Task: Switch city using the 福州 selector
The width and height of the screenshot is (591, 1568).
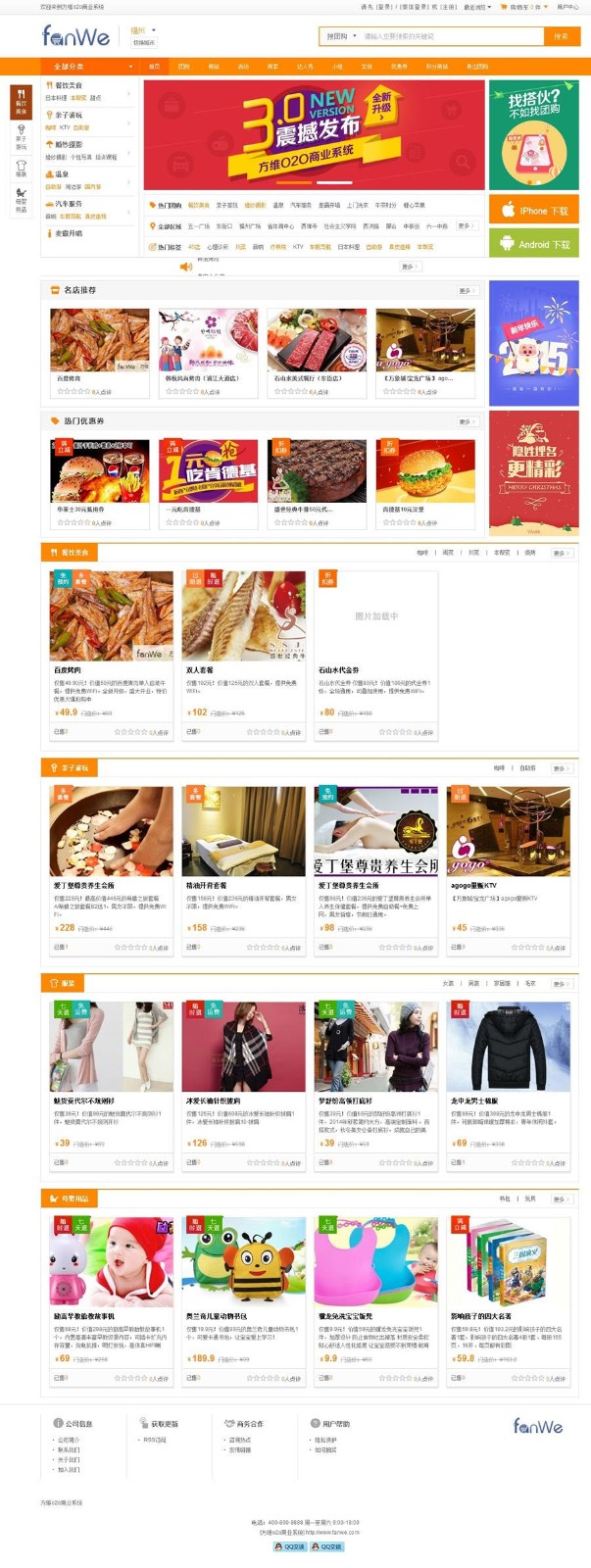Action: [x=143, y=30]
